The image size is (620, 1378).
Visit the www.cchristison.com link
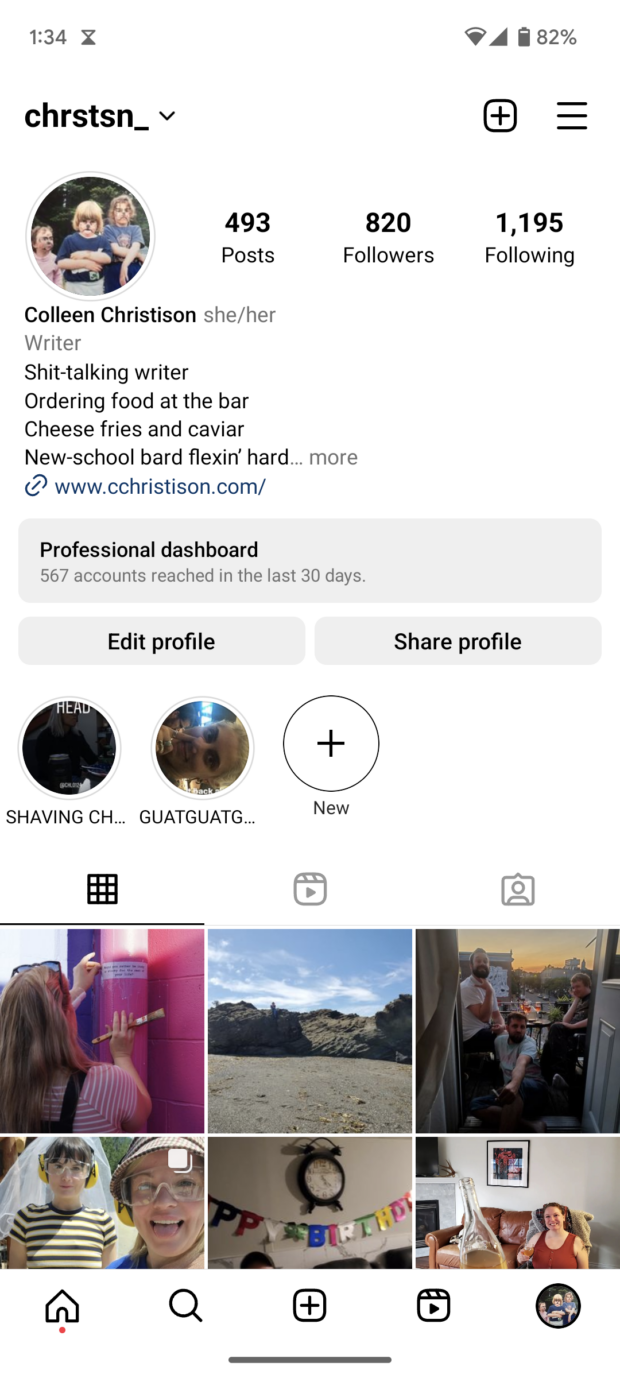click(160, 487)
